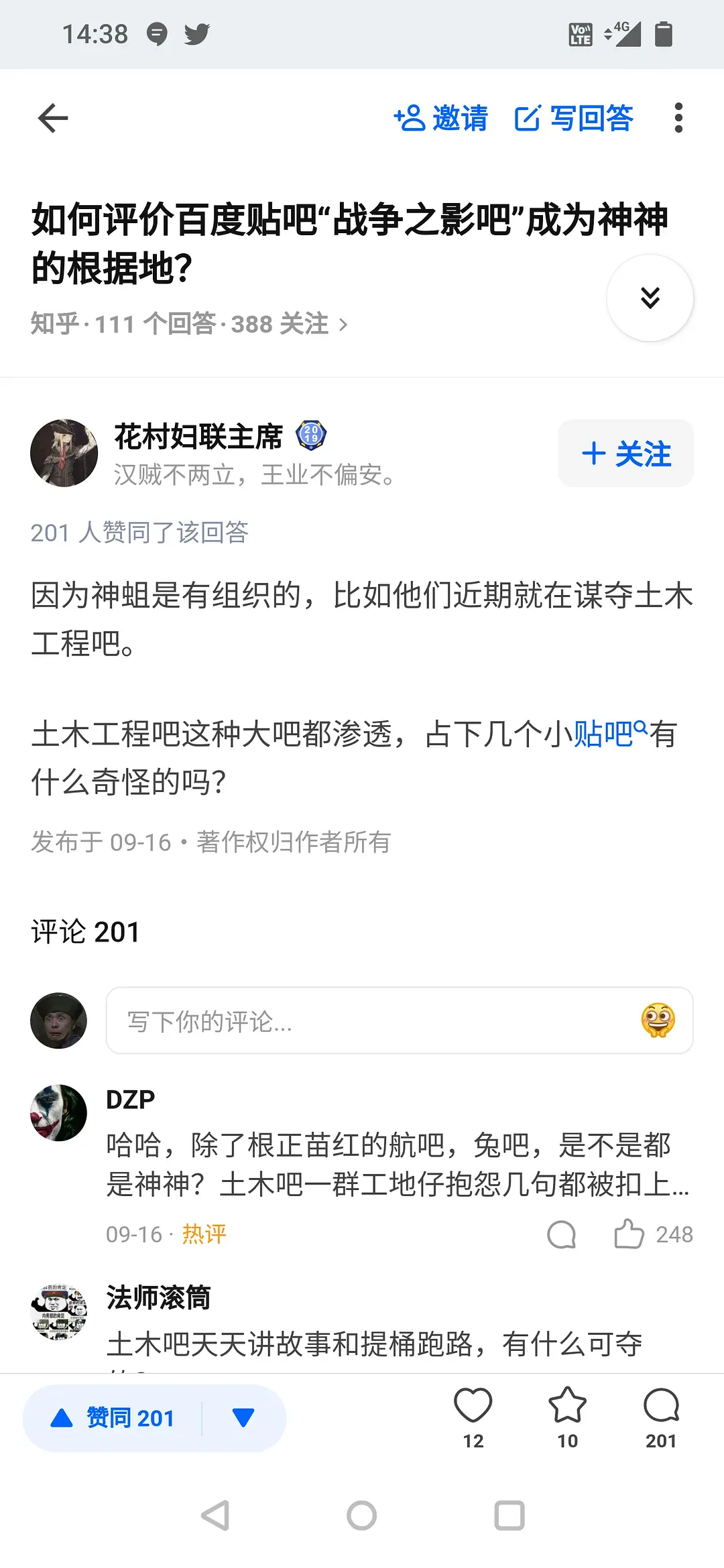This screenshot has width=724, height=1568.
Task: Reply to DZP's comment
Action: [x=561, y=1234]
